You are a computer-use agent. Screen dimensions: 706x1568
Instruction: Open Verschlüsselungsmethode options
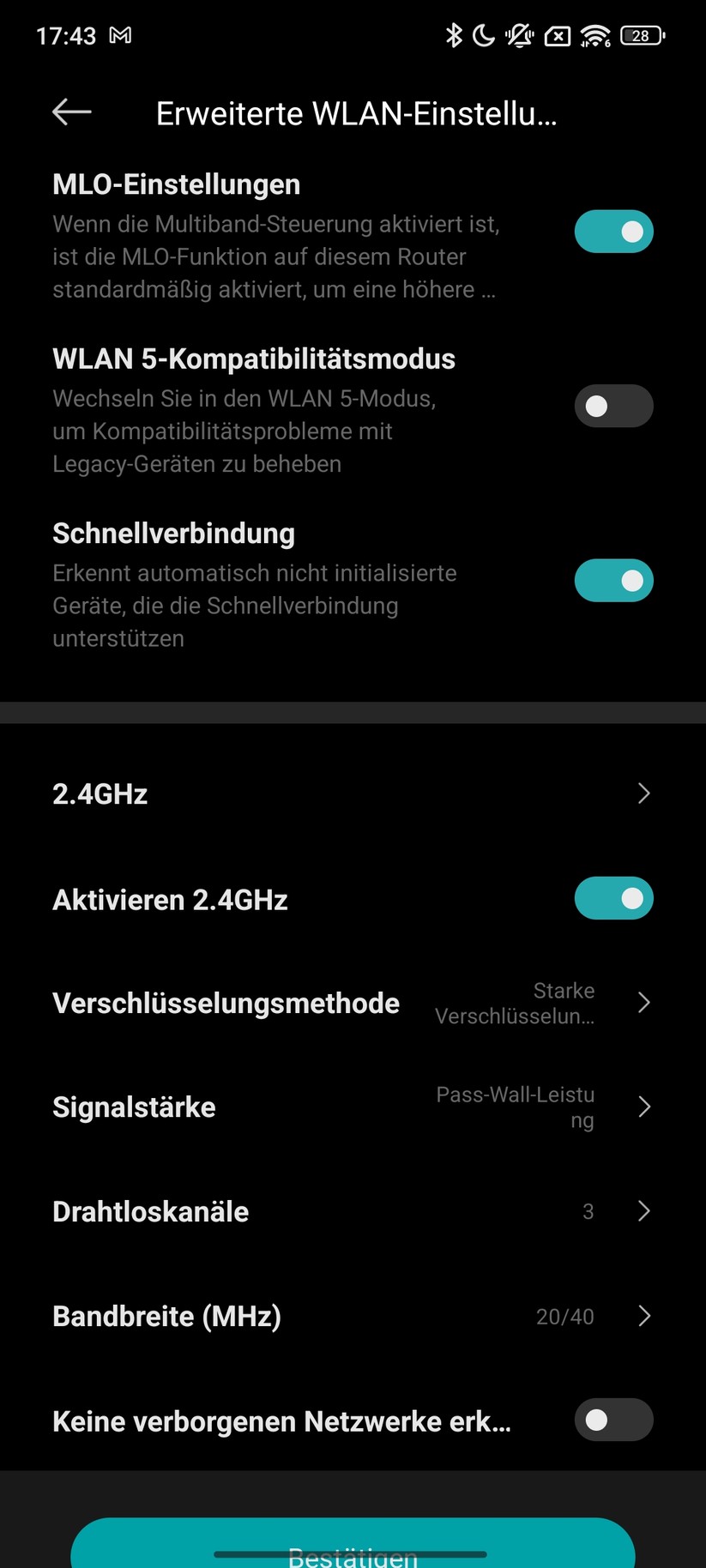353,1003
